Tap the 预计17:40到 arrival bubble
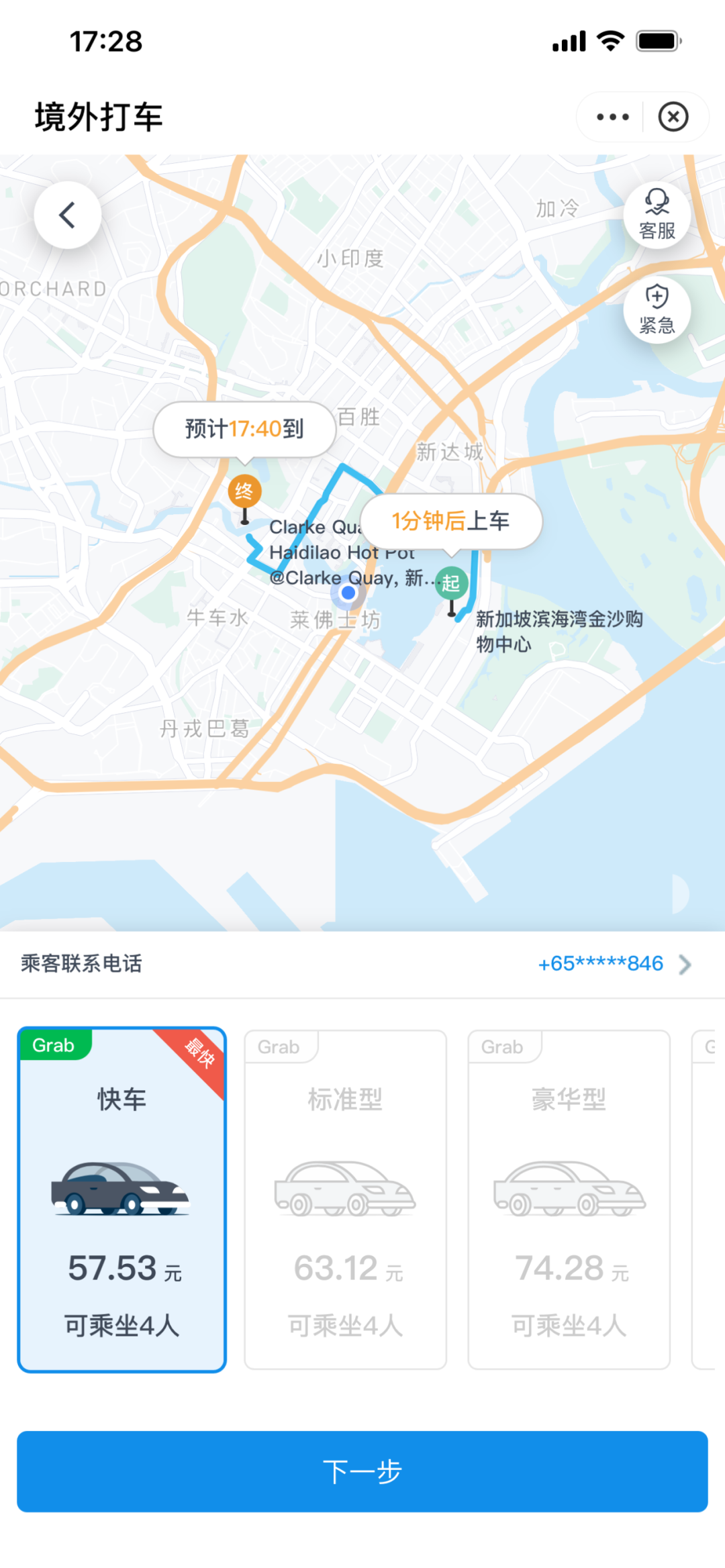Screen dimensions: 725x1568 click(x=244, y=428)
